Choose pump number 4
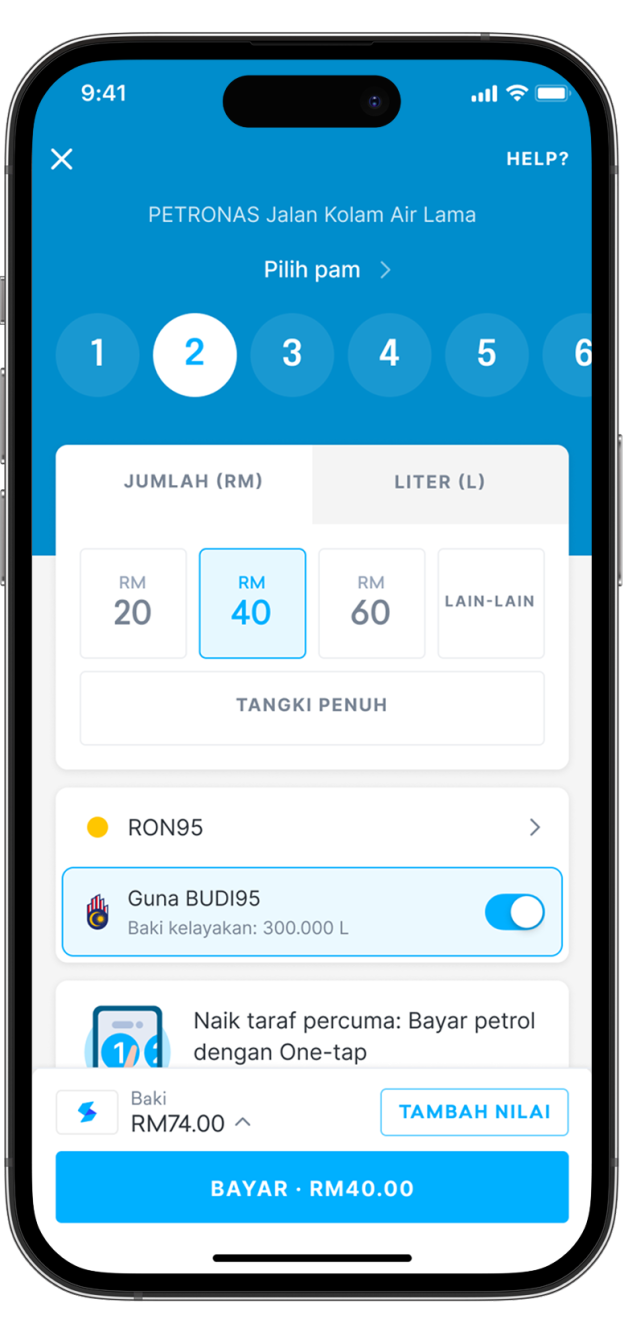Viewport: 624px width, 1332px height. [x=389, y=354]
